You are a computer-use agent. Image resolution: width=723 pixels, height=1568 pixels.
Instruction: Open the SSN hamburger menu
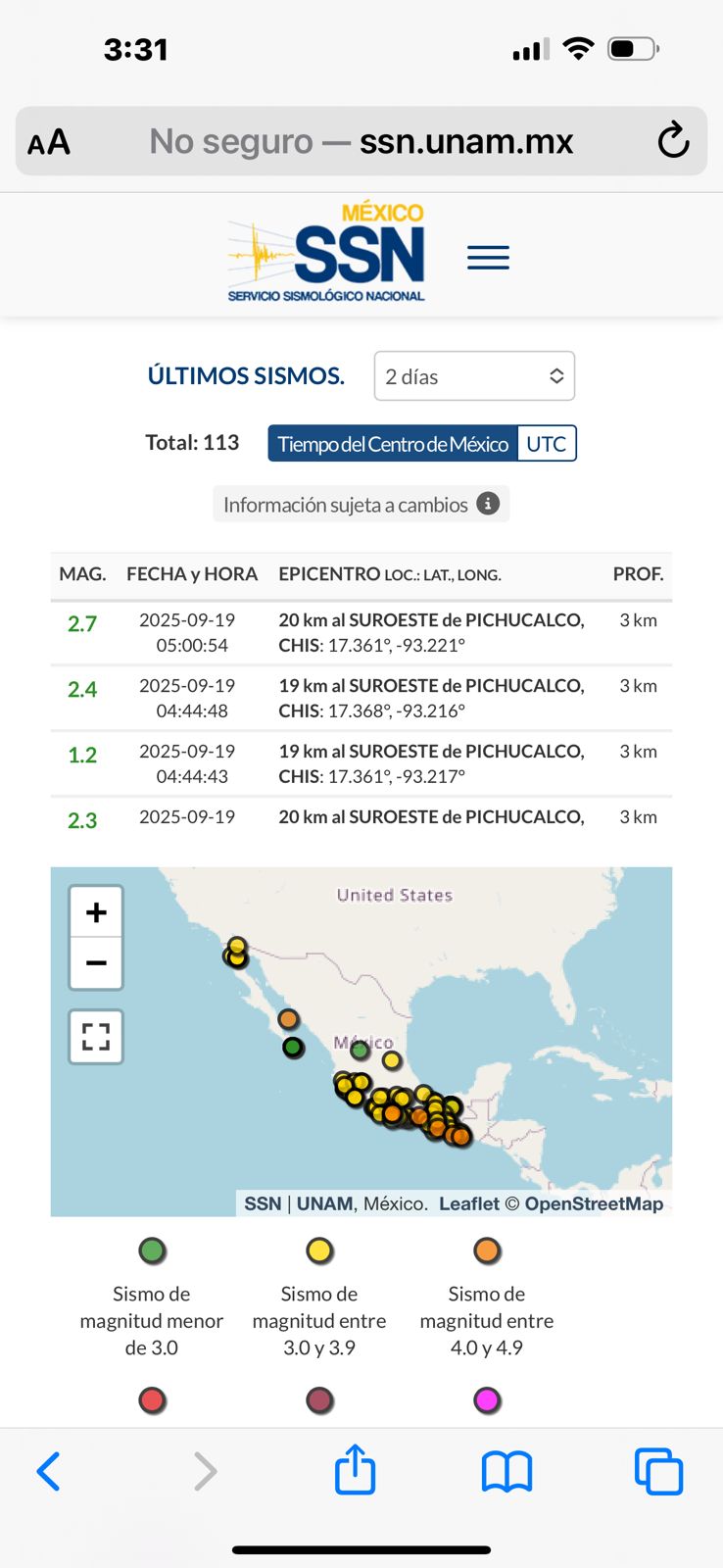pyautogui.click(x=488, y=258)
